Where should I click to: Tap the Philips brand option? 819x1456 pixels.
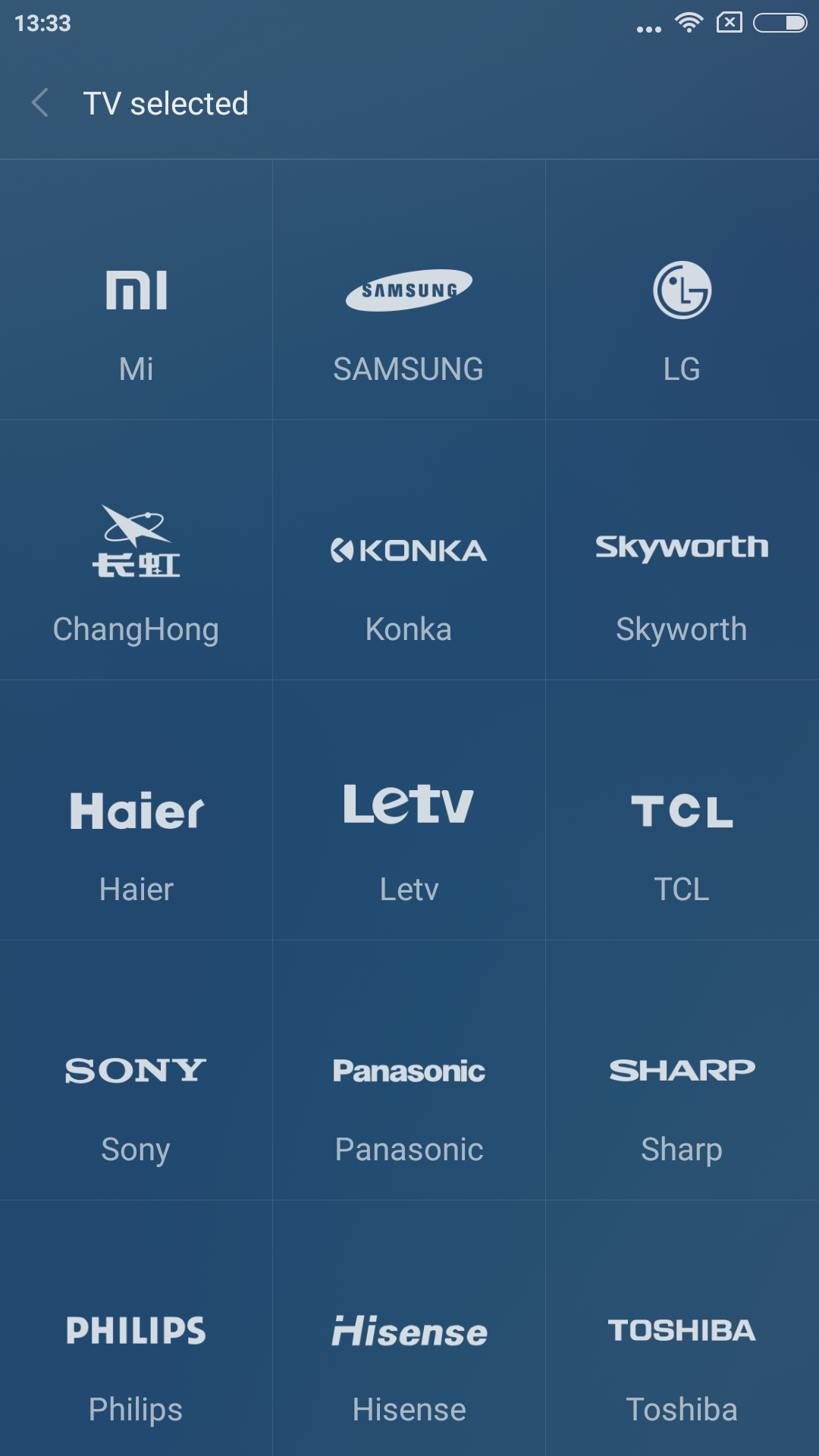[x=136, y=1357]
